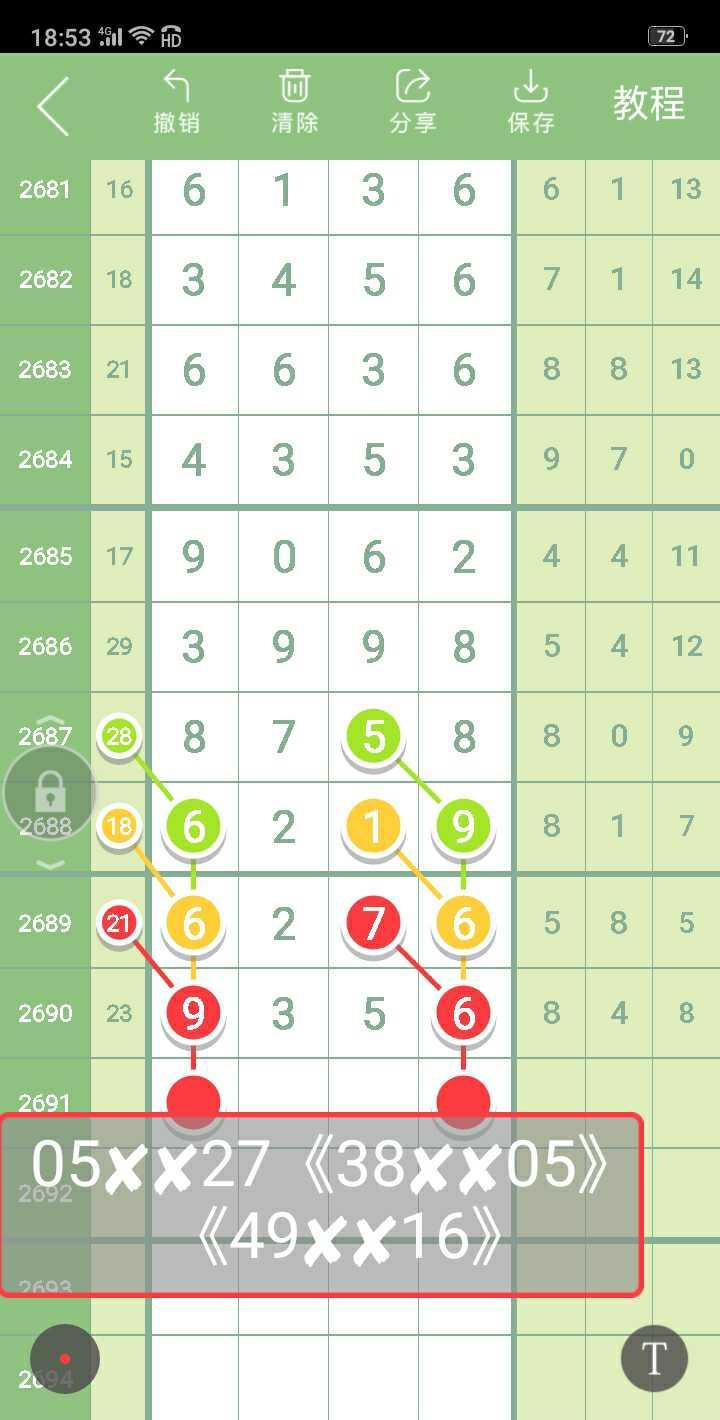Share the chart via 分享

click(412, 102)
